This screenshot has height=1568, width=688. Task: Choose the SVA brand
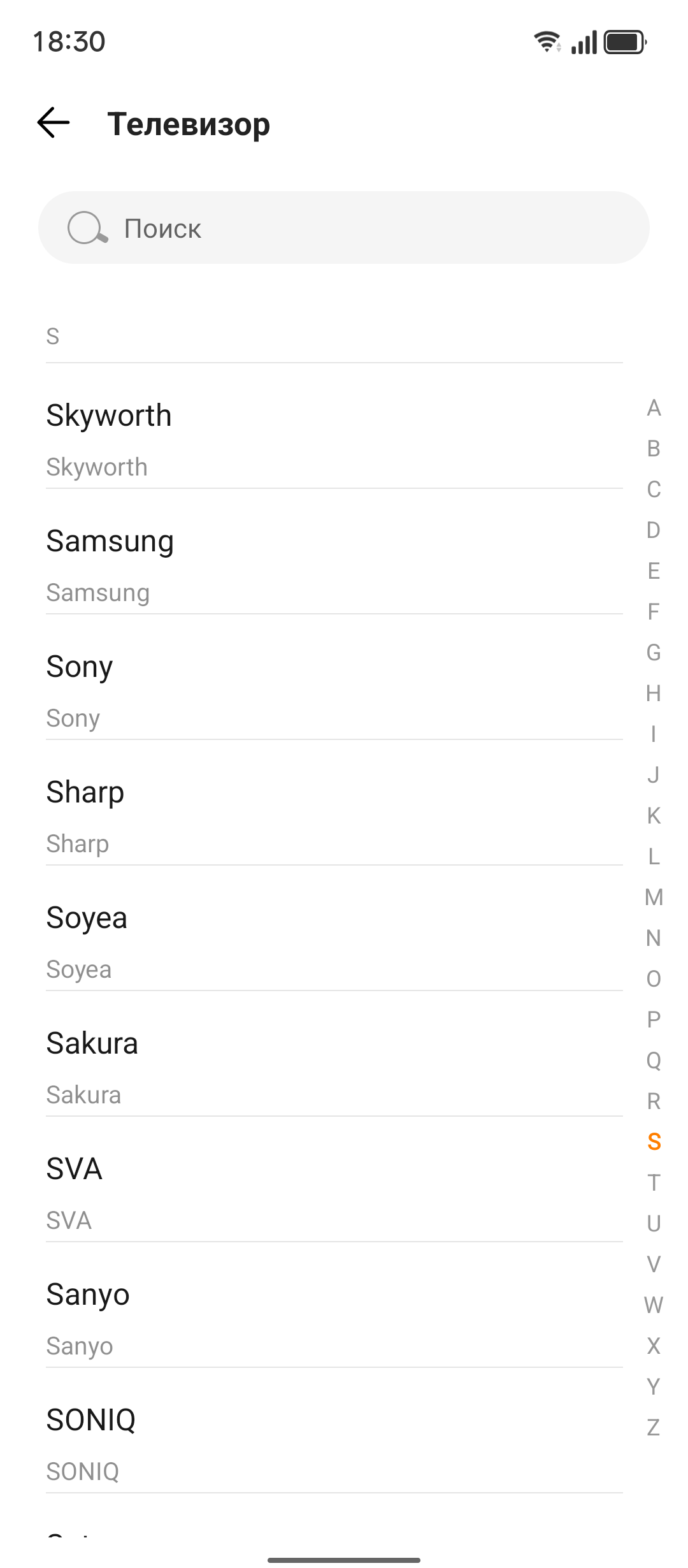pyautogui.click(x=334, y=1193)
